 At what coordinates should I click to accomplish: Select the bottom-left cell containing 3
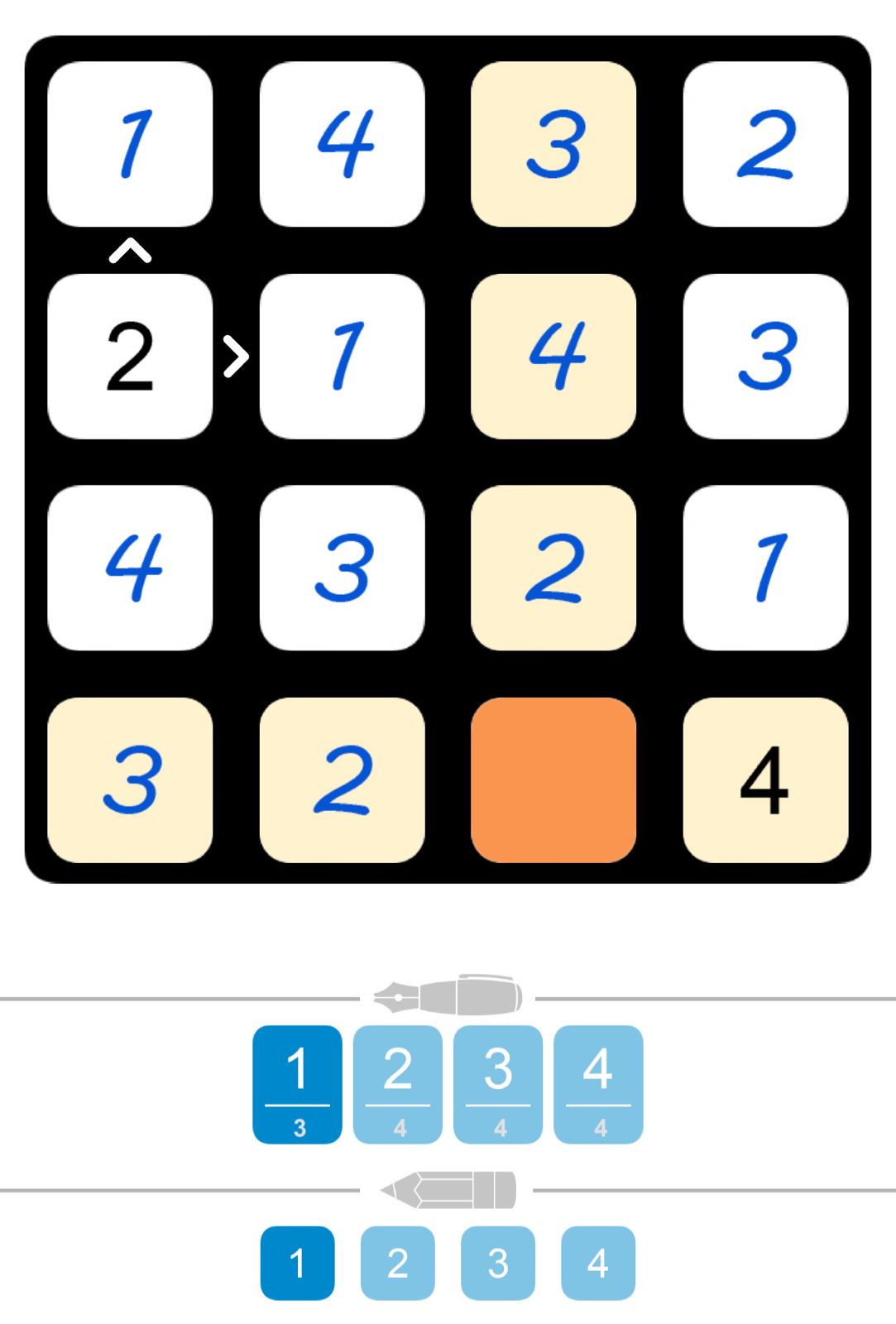(x=130, y=780)
